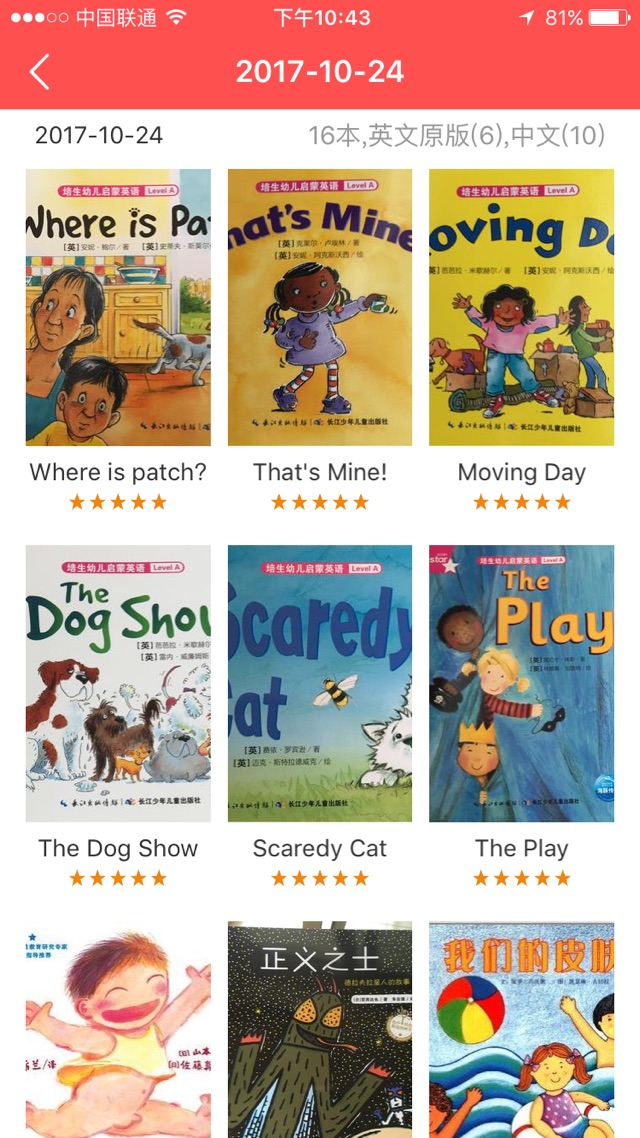This screenshot has width=640, height=1138.
Task: Open the book with the laughing baby cover
Action: point(118,1030)
